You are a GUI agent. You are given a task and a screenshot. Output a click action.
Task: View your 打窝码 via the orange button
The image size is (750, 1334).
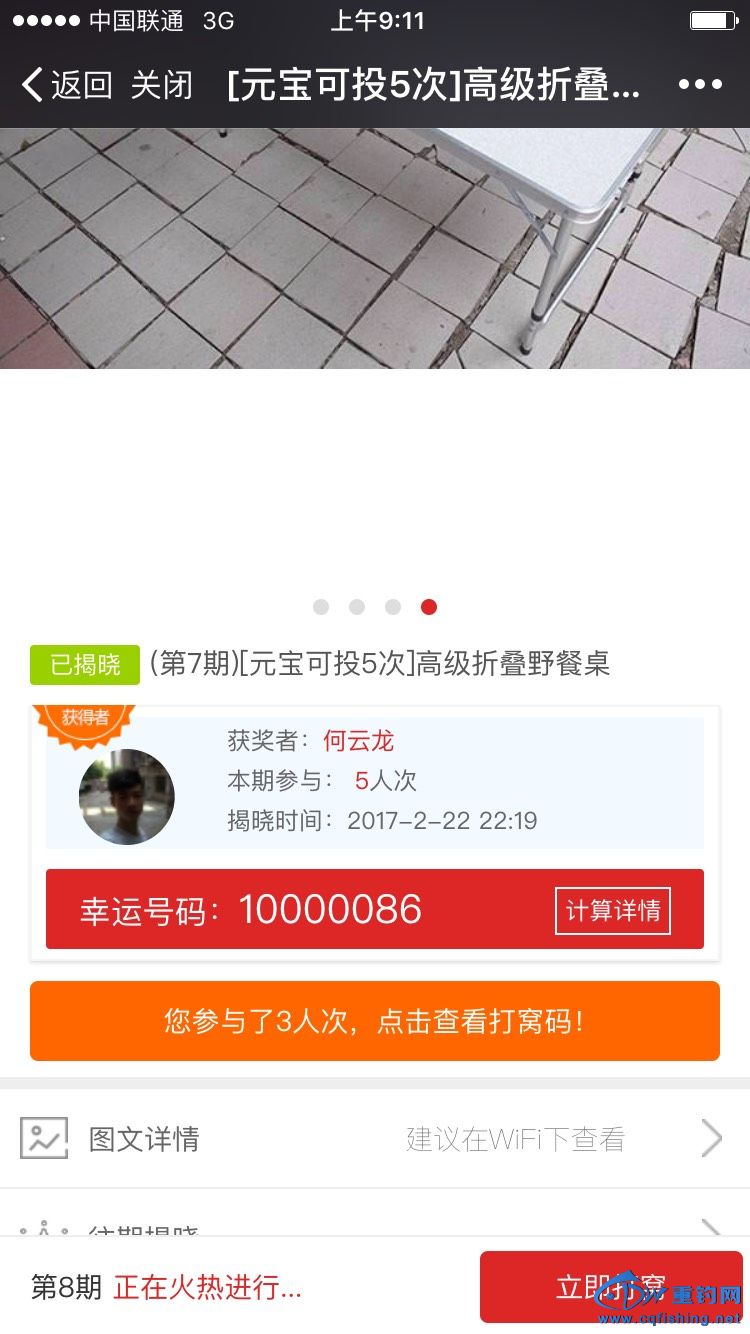point(375,1021)
